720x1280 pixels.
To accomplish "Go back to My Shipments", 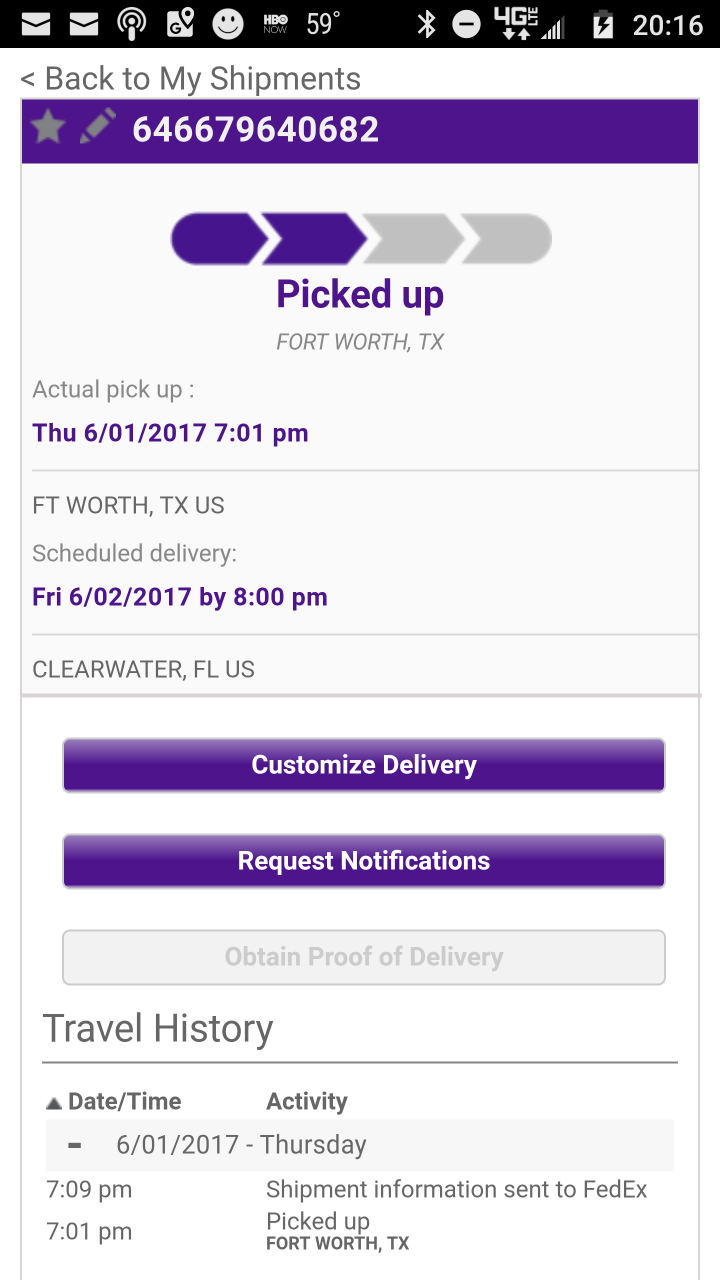I will [x=190, y=78].
